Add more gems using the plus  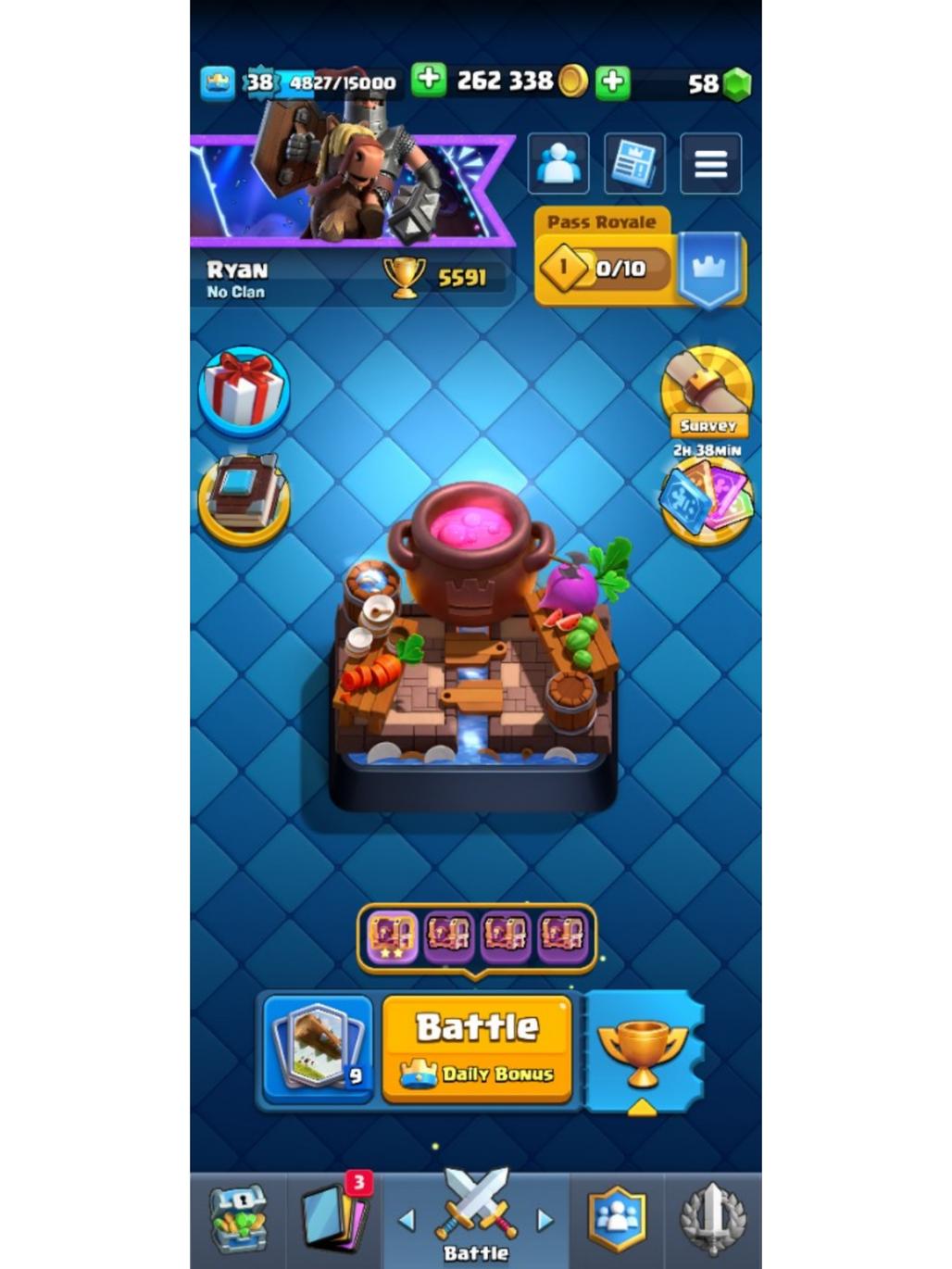pos(612,82)
